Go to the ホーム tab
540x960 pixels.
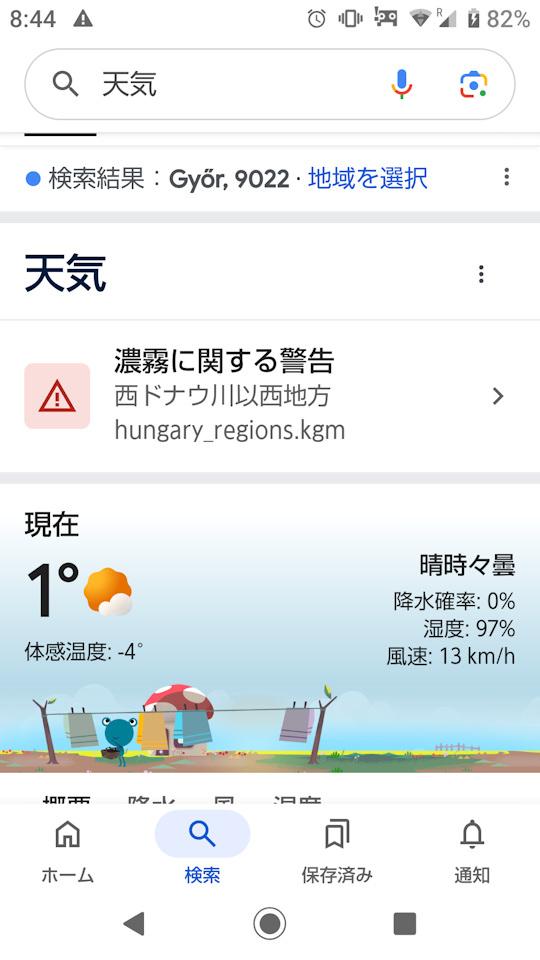tap(67, 849)
